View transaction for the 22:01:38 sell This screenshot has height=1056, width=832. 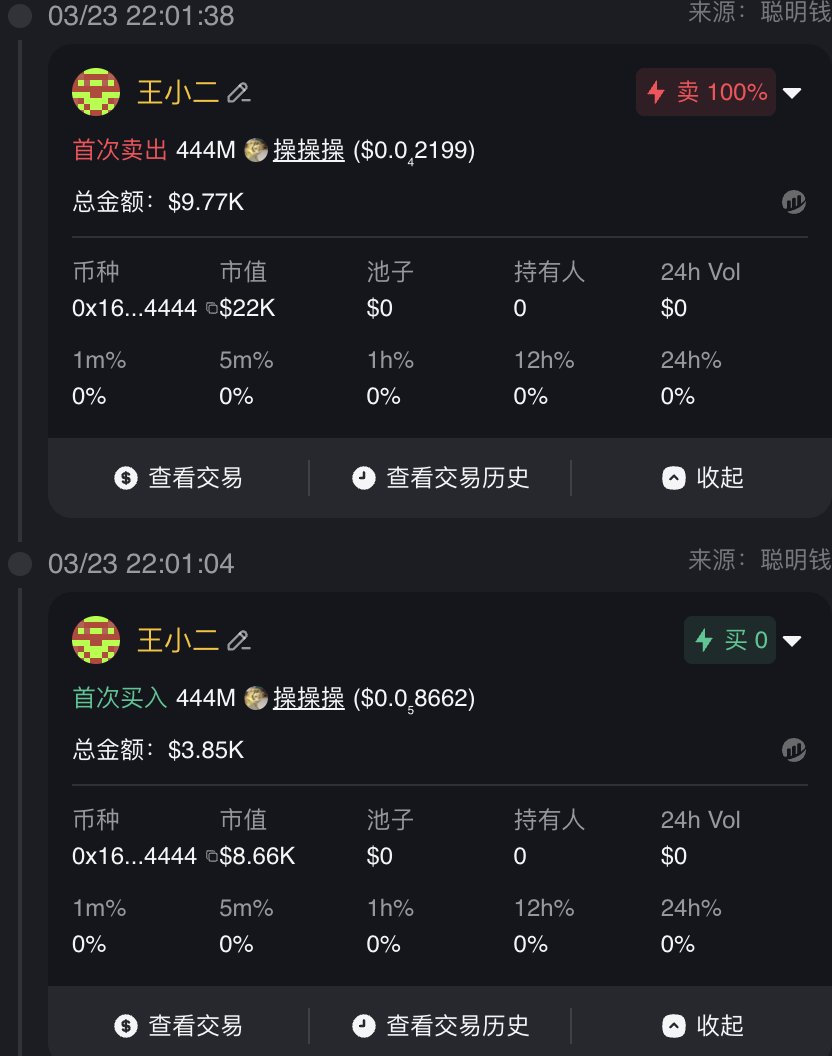(x=178, y=478)
